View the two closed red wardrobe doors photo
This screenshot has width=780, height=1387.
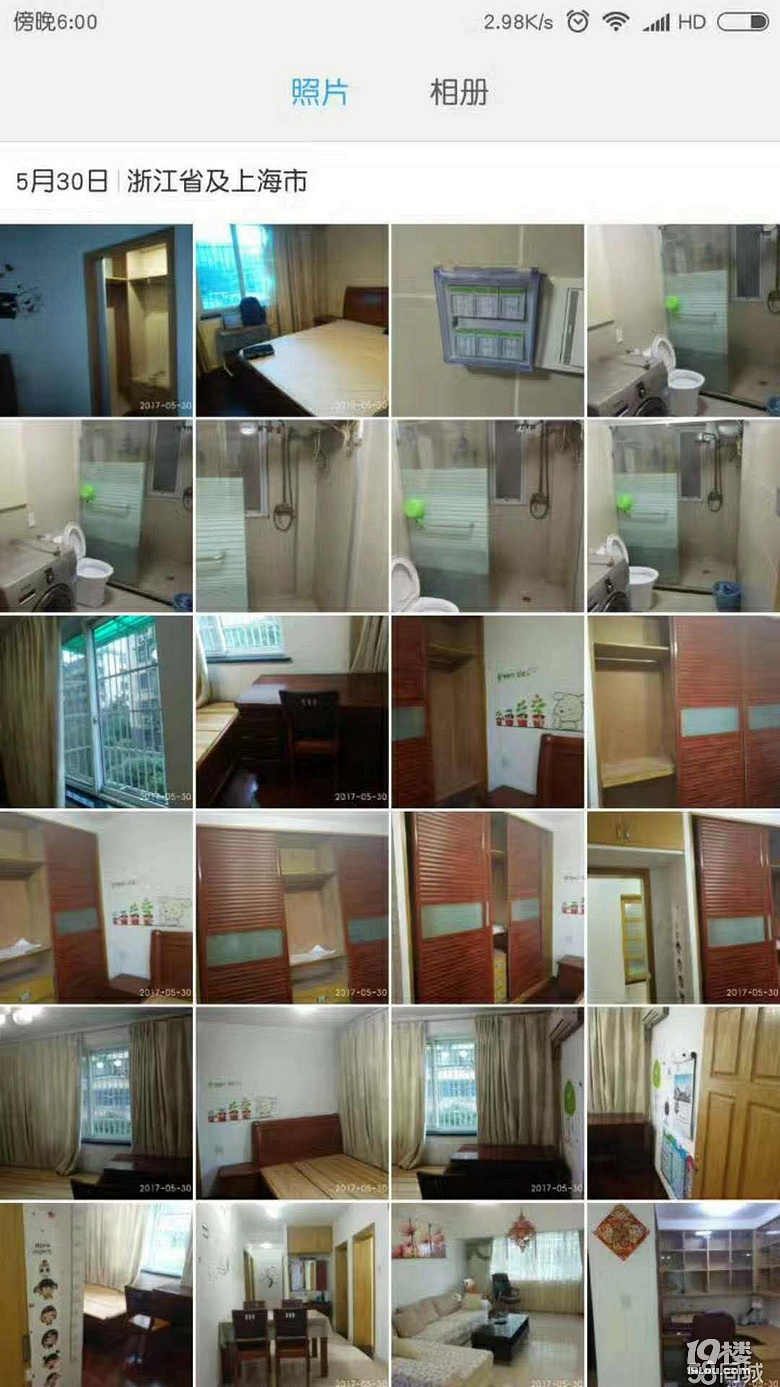pyautogui.click(x=487, y=907)
